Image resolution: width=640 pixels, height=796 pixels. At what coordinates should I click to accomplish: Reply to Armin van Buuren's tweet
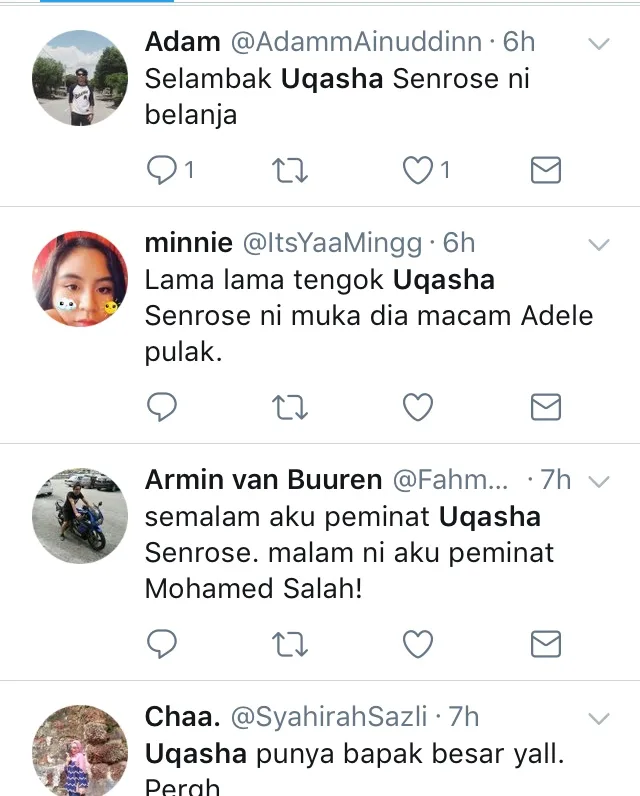(x=161, y=643)
